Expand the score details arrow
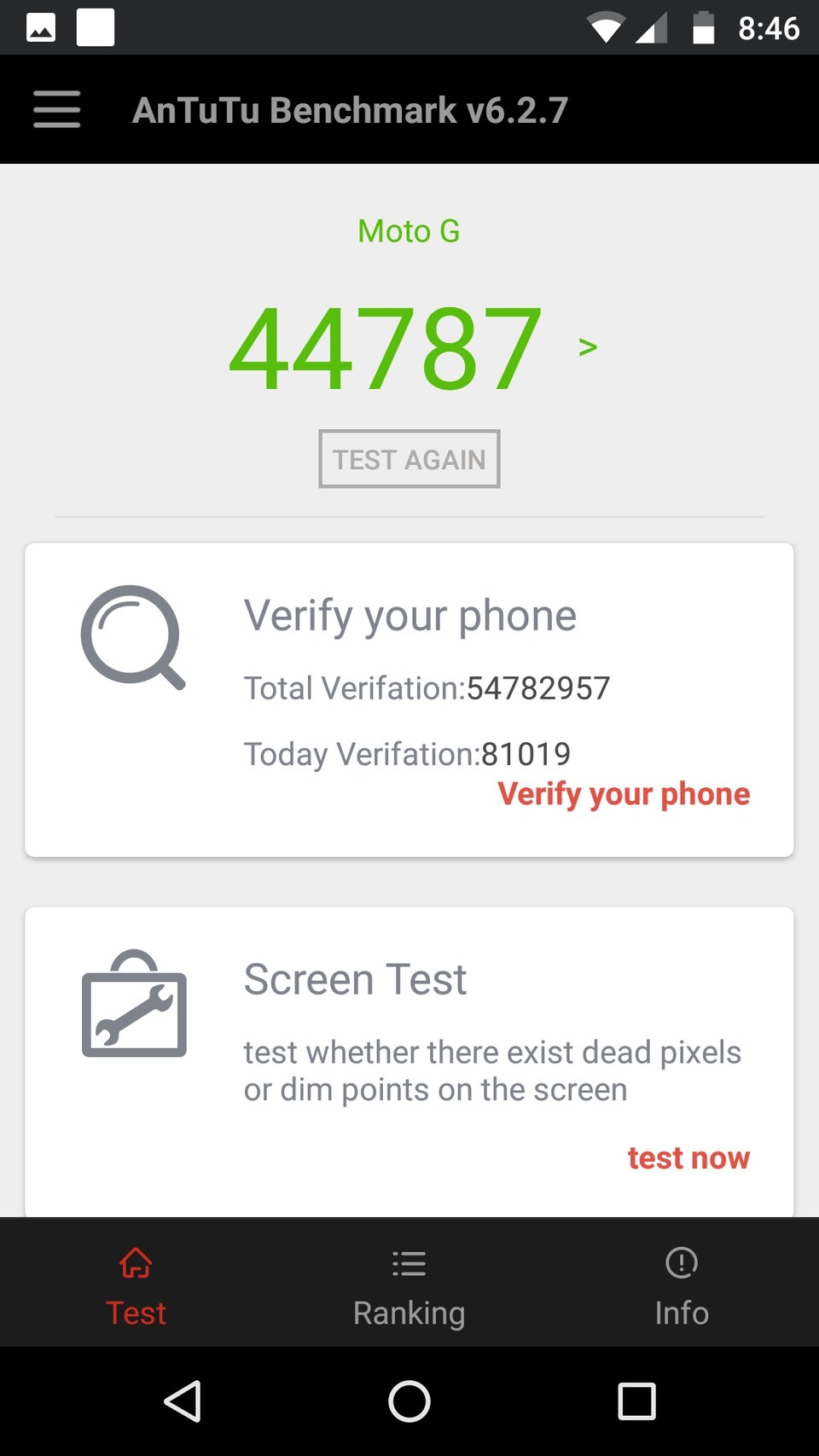Viewport: 819px width, 1456px height. click(x=587, y=345)
